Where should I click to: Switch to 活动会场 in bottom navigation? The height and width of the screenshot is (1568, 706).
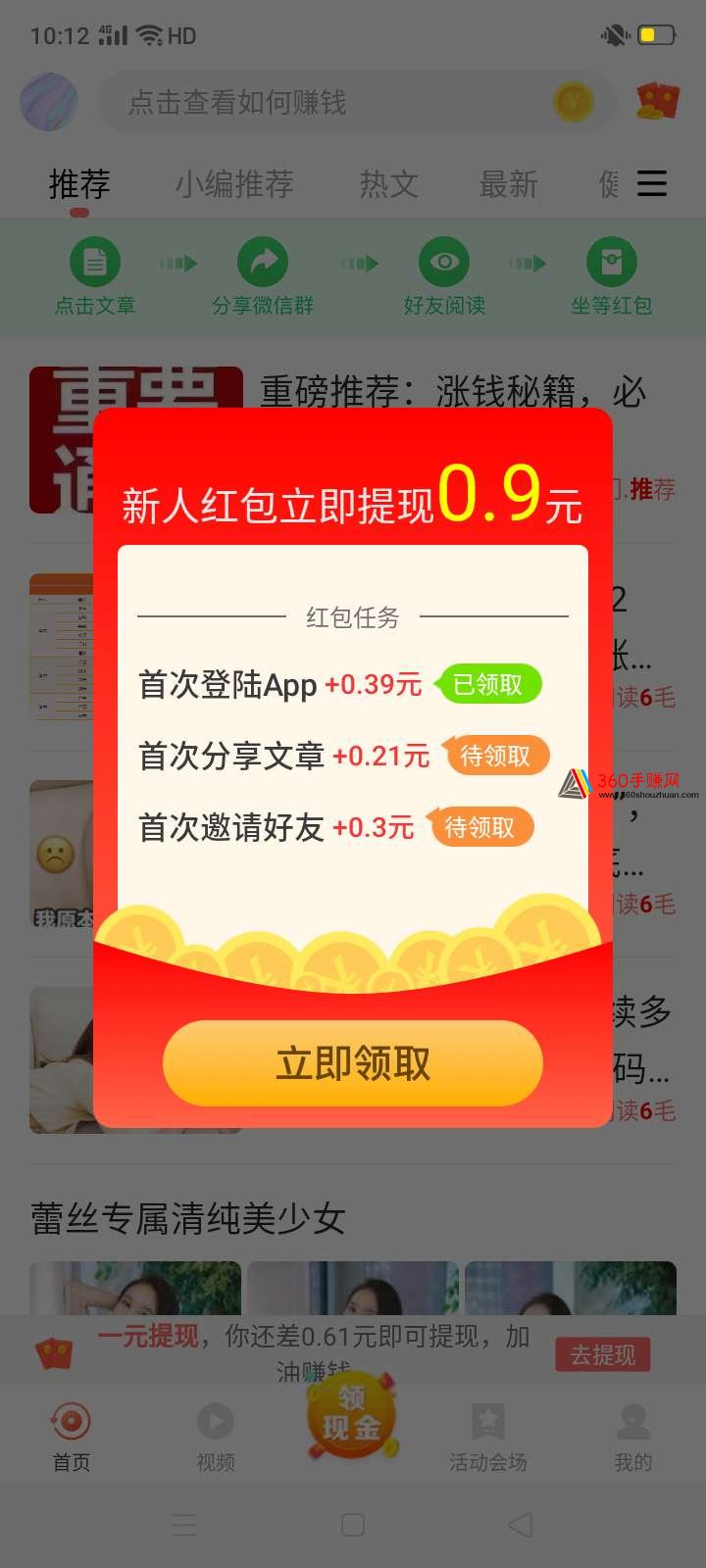pyautogui.click(x=488, y=1437)
